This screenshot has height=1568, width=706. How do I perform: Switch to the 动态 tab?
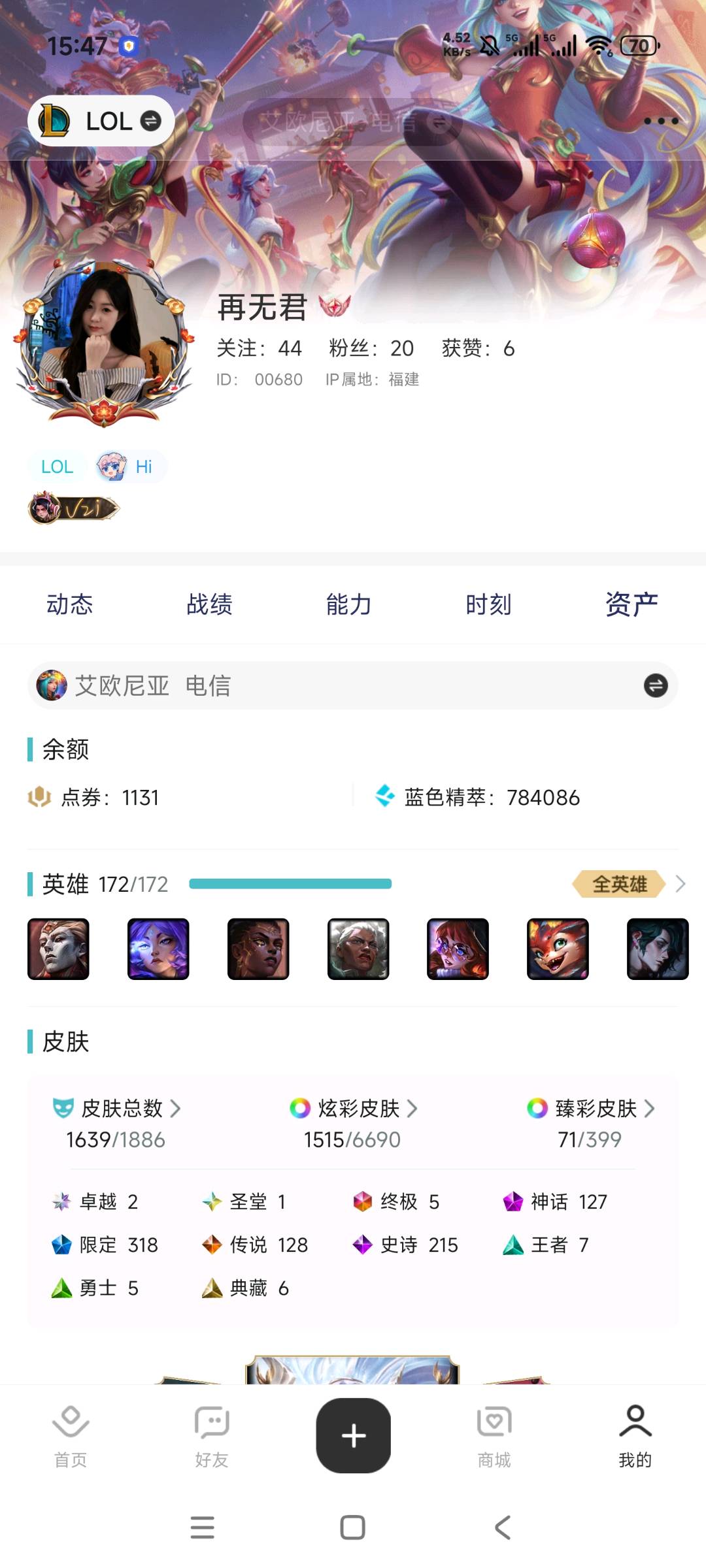[70, 604]
